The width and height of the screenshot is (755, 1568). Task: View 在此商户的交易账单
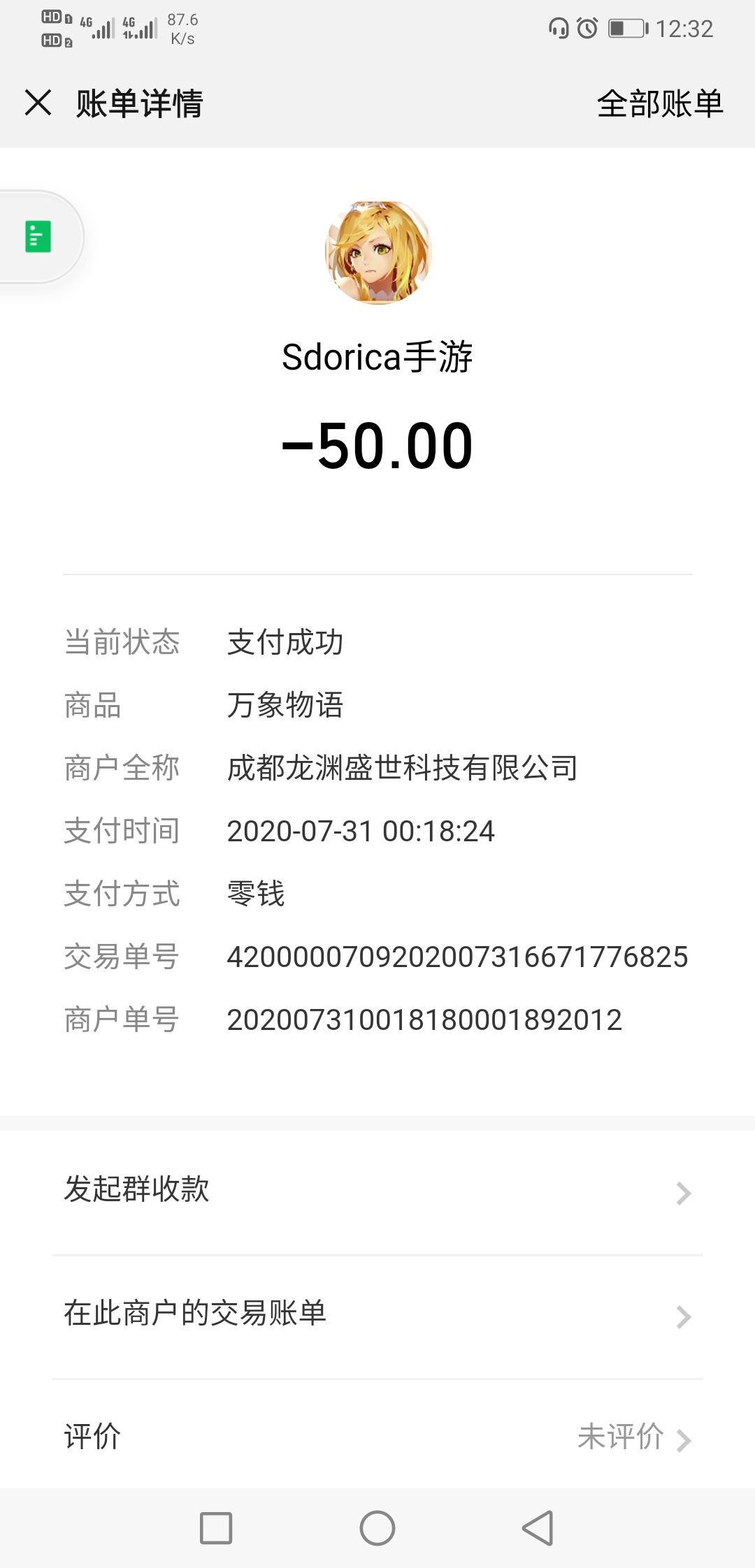coord(377,1316)
